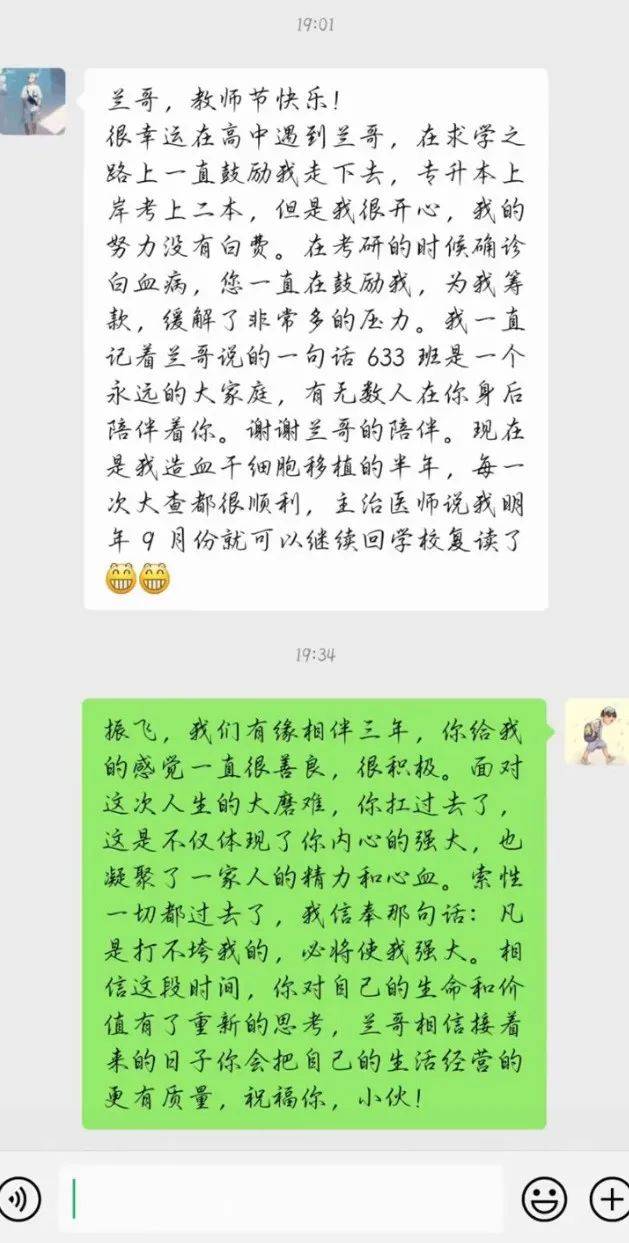Open my avatar beside the 振飞 reply
The height and width of the screenshot is (1243, 629).
597,732
